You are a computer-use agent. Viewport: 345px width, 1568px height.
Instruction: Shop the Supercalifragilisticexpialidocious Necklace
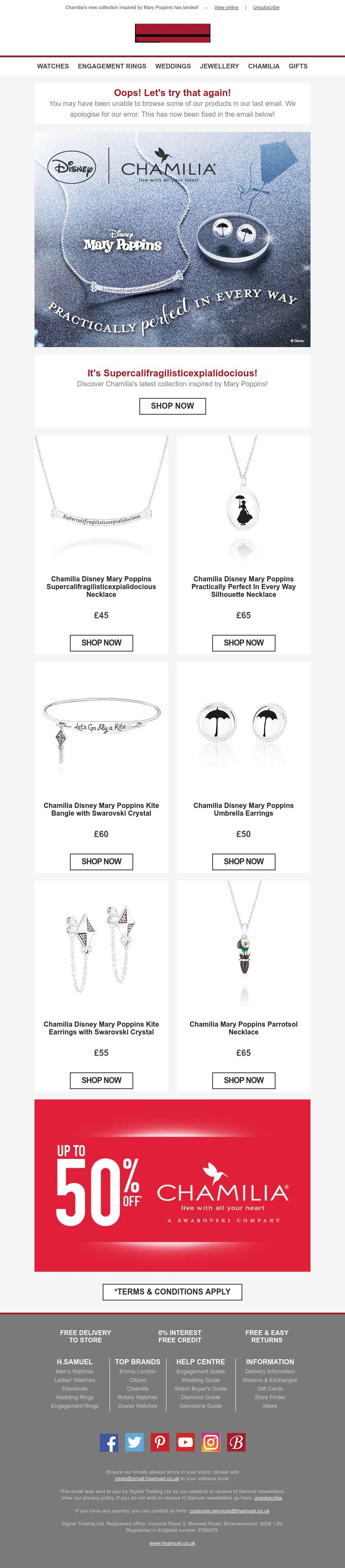pos(101,643)
